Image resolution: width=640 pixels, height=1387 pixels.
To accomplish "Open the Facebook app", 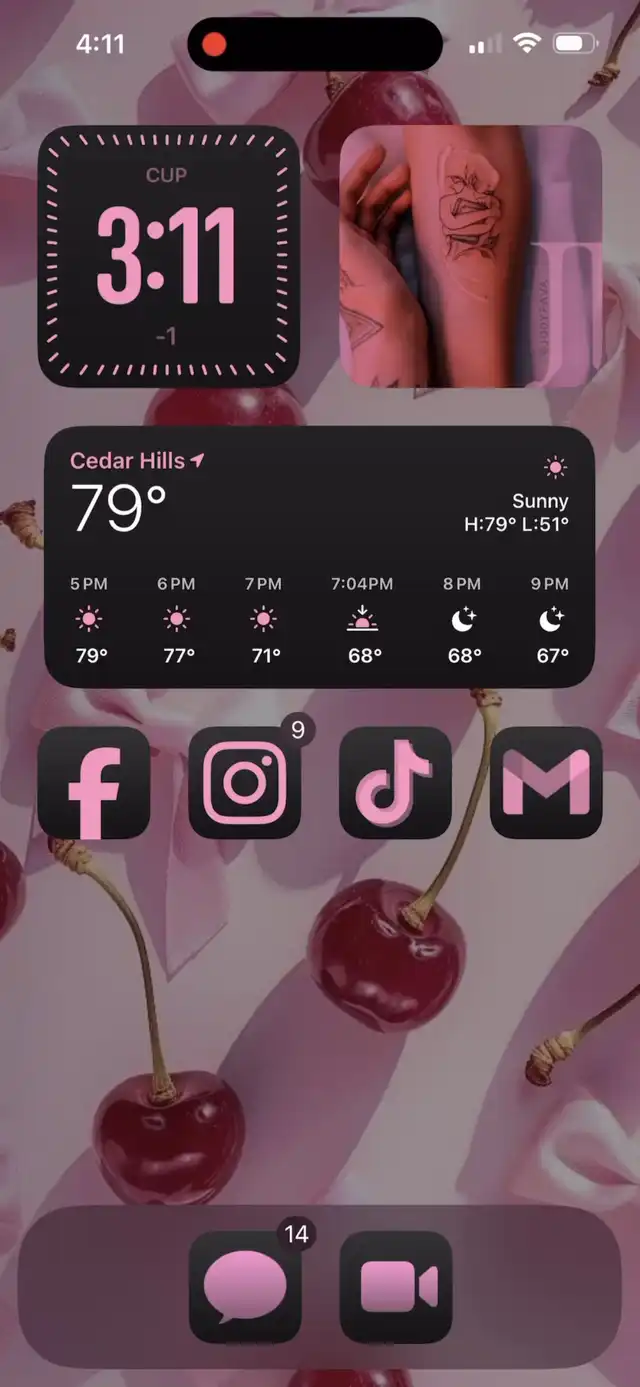I will (x=94, y=782).
